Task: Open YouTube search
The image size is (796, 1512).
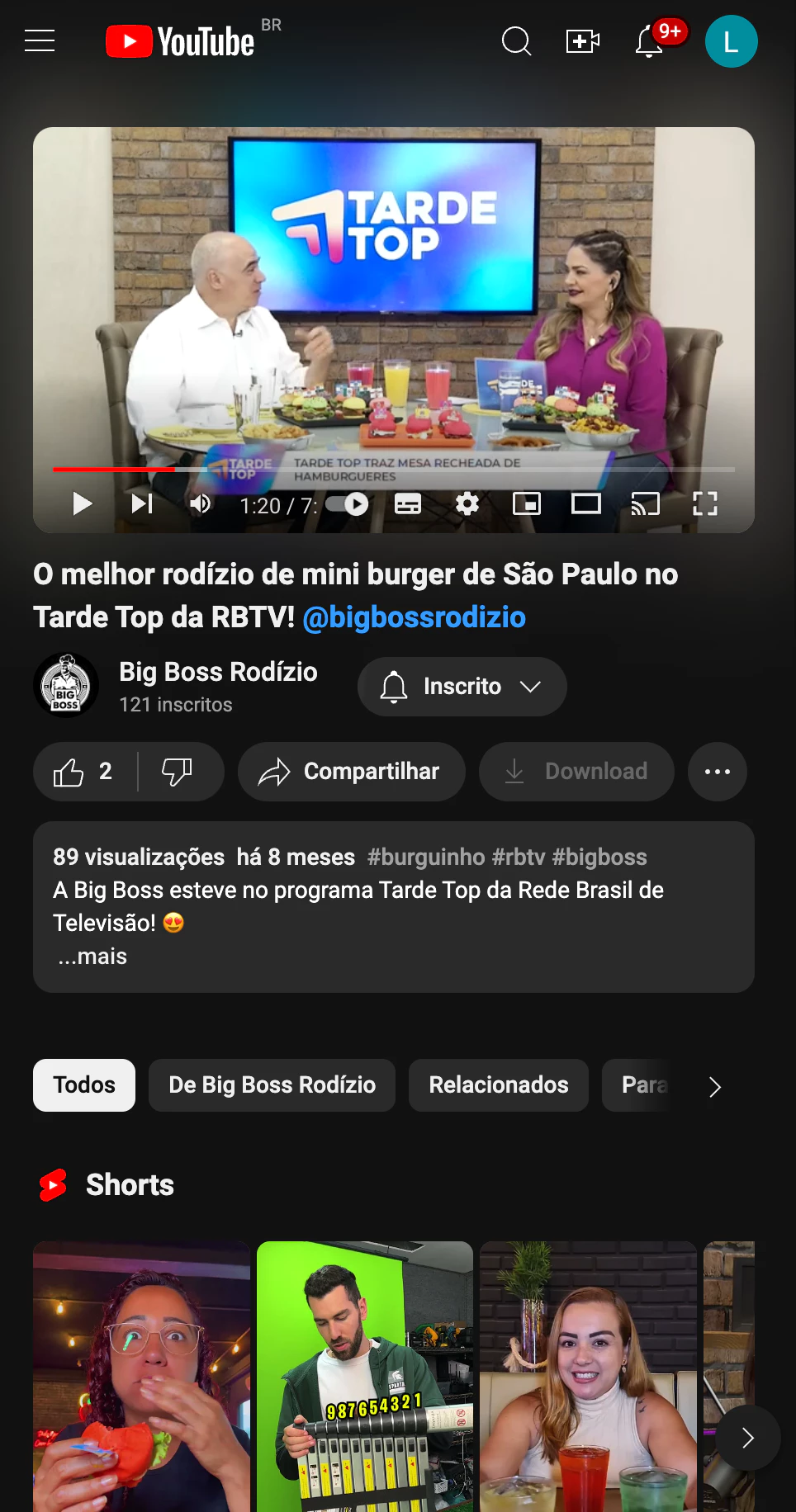Action: pyautogui.click(x=516, y=40)
